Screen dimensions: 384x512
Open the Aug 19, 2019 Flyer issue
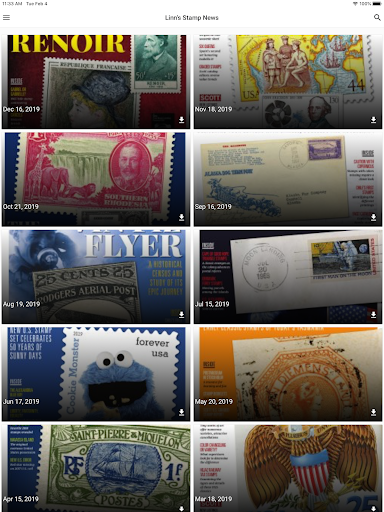96,277
